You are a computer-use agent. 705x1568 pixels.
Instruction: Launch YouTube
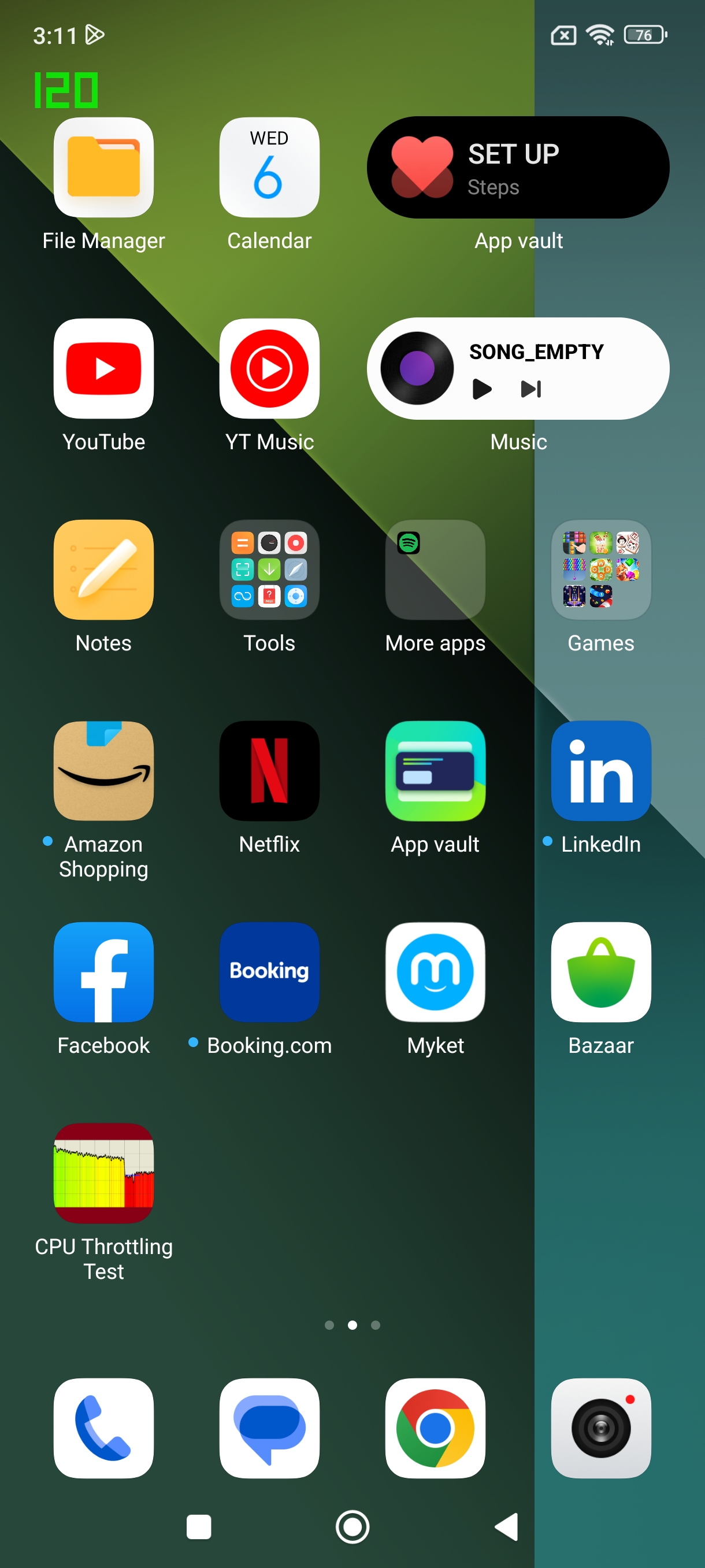[x=103, y=368]
